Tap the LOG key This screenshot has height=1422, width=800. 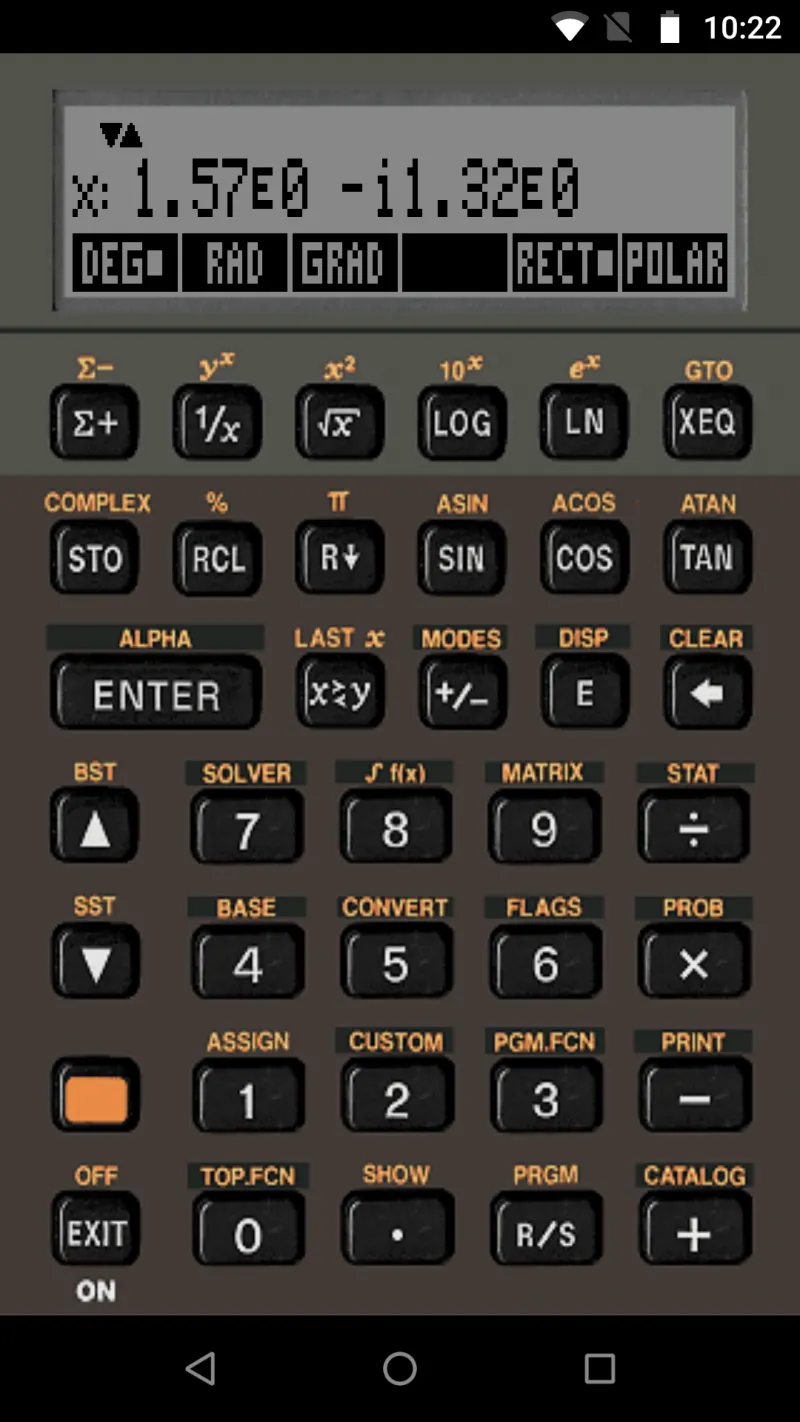click(461, 423)
